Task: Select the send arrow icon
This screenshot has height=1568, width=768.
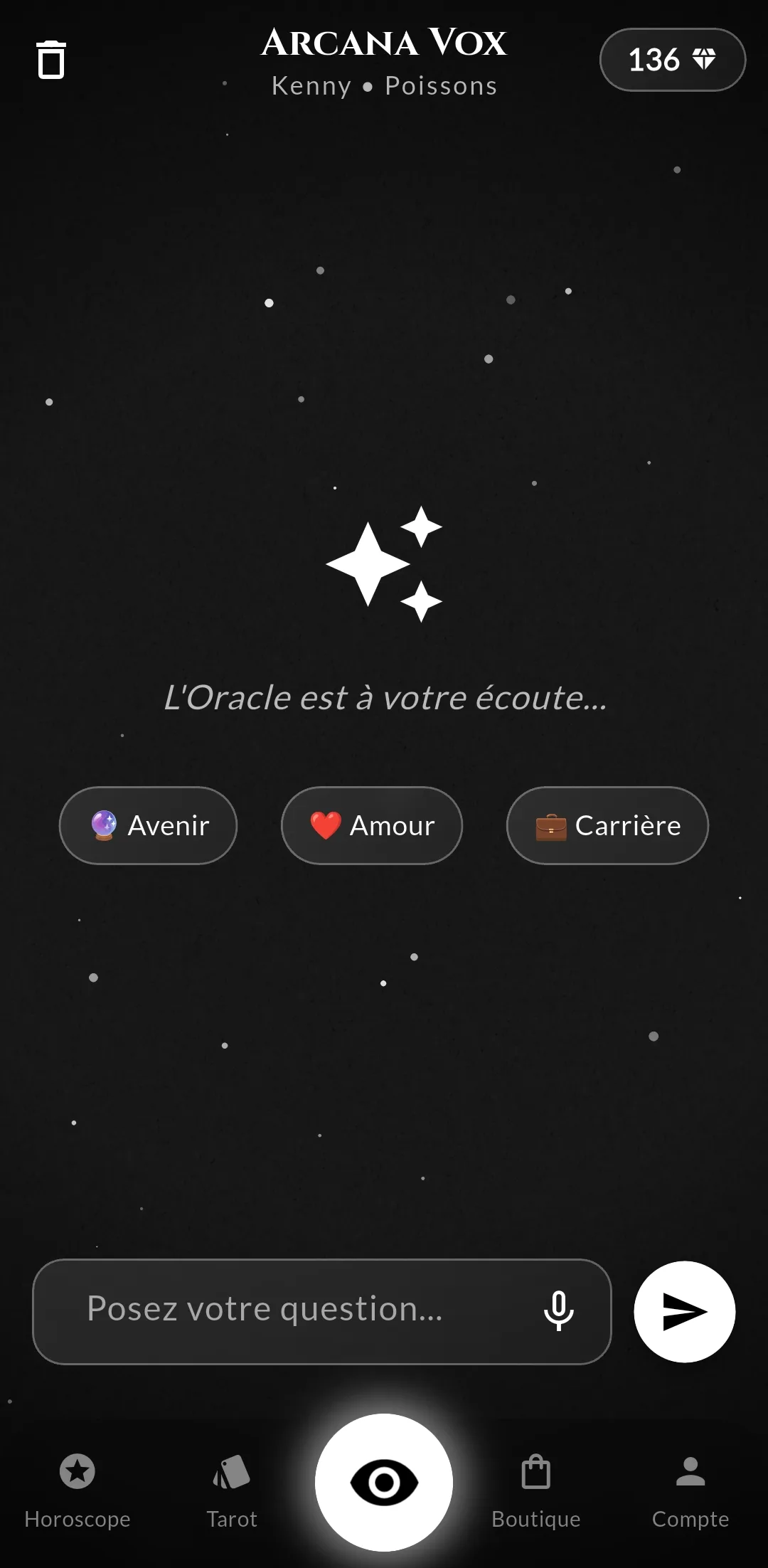Action: tap(683, 1313)
